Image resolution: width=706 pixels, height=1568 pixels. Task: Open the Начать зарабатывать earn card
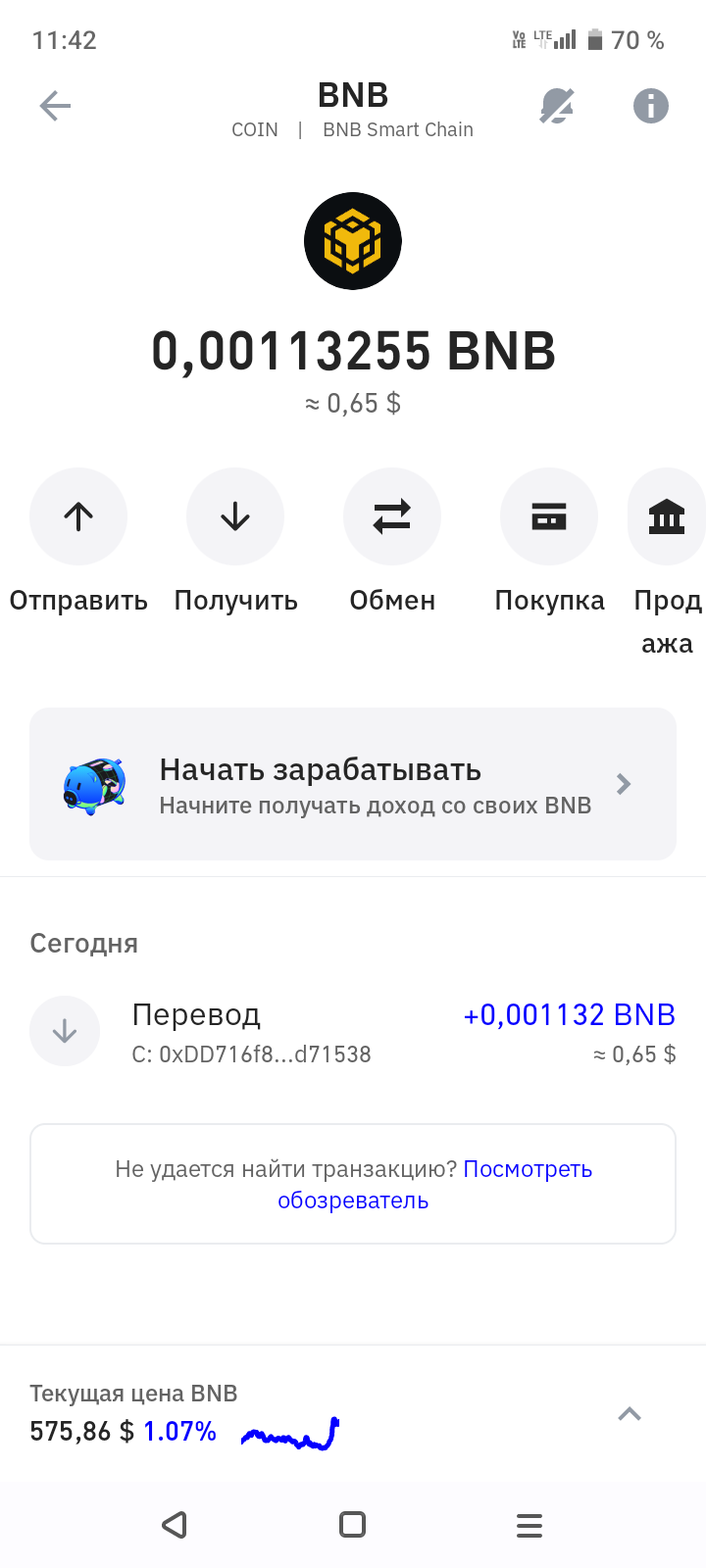pyautogui.click(x=353, y=784)
